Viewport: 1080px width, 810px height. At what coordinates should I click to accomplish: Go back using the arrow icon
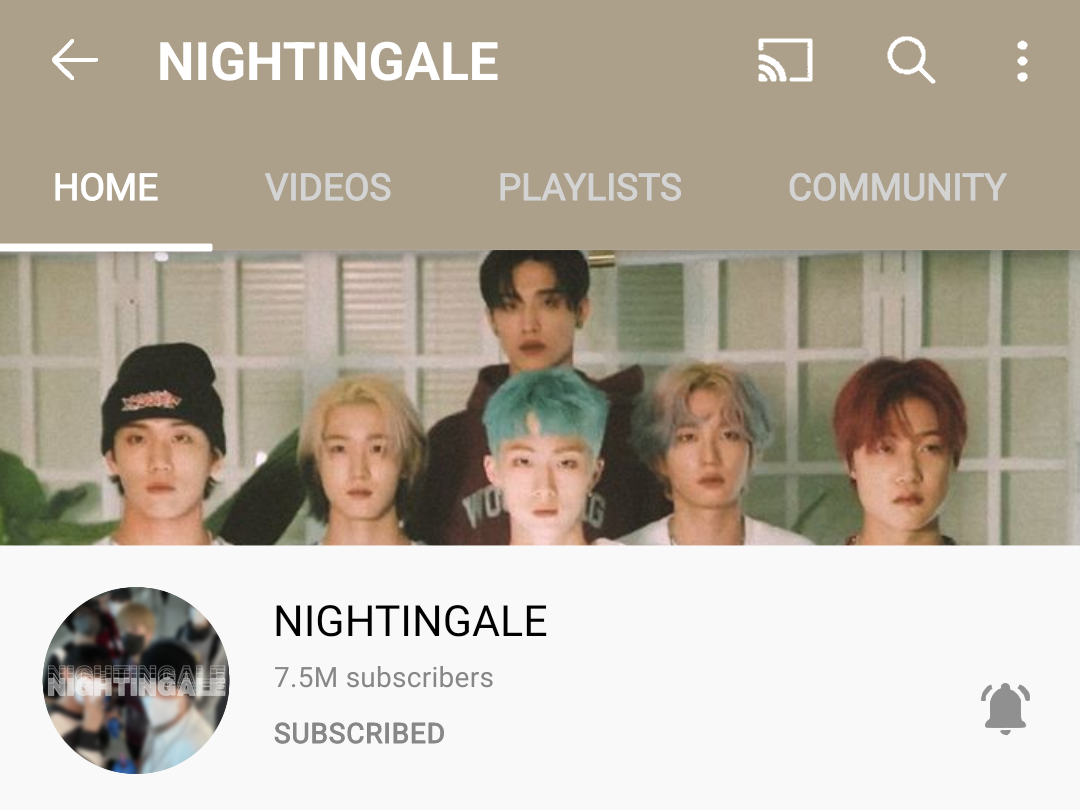click(74, 61)
